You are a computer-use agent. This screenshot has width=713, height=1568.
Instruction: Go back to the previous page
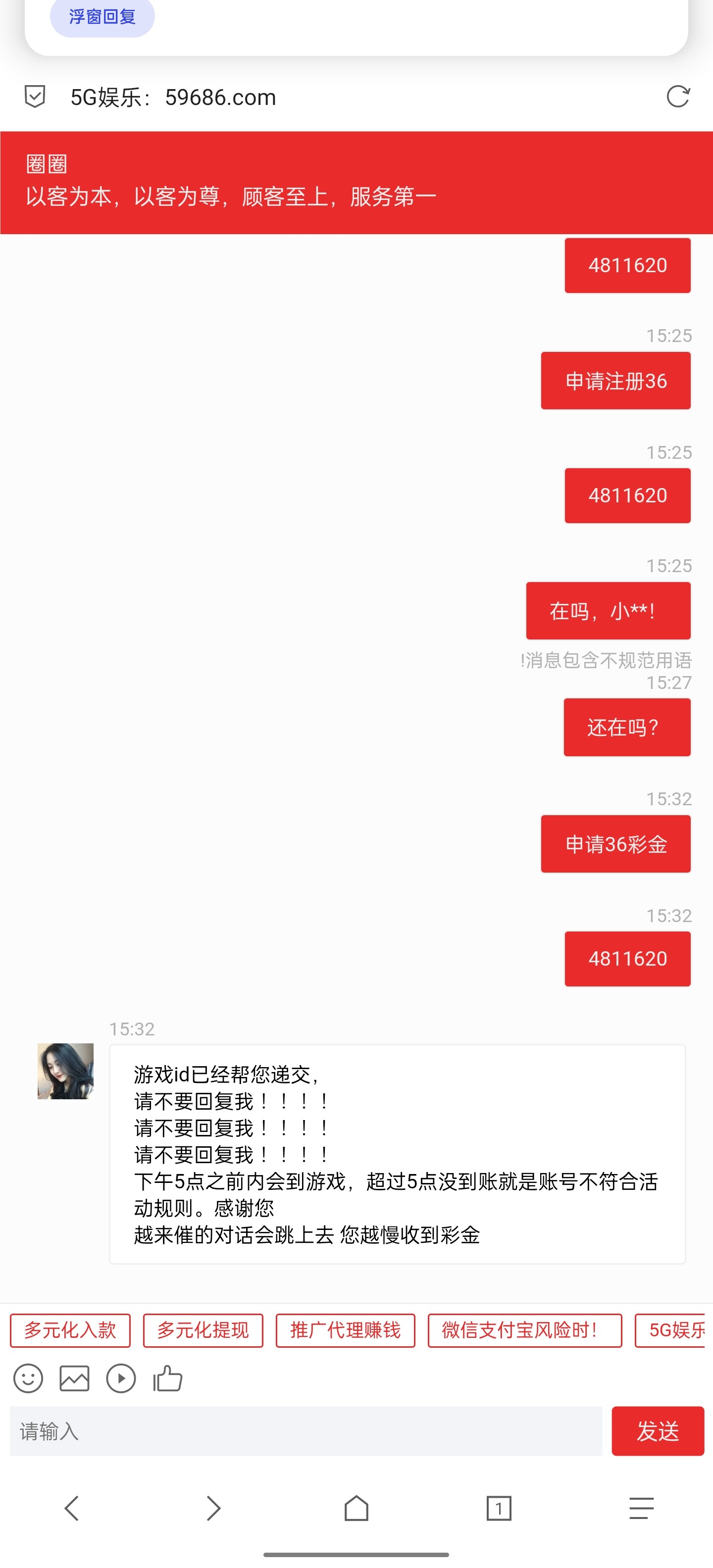(72, 1508)
